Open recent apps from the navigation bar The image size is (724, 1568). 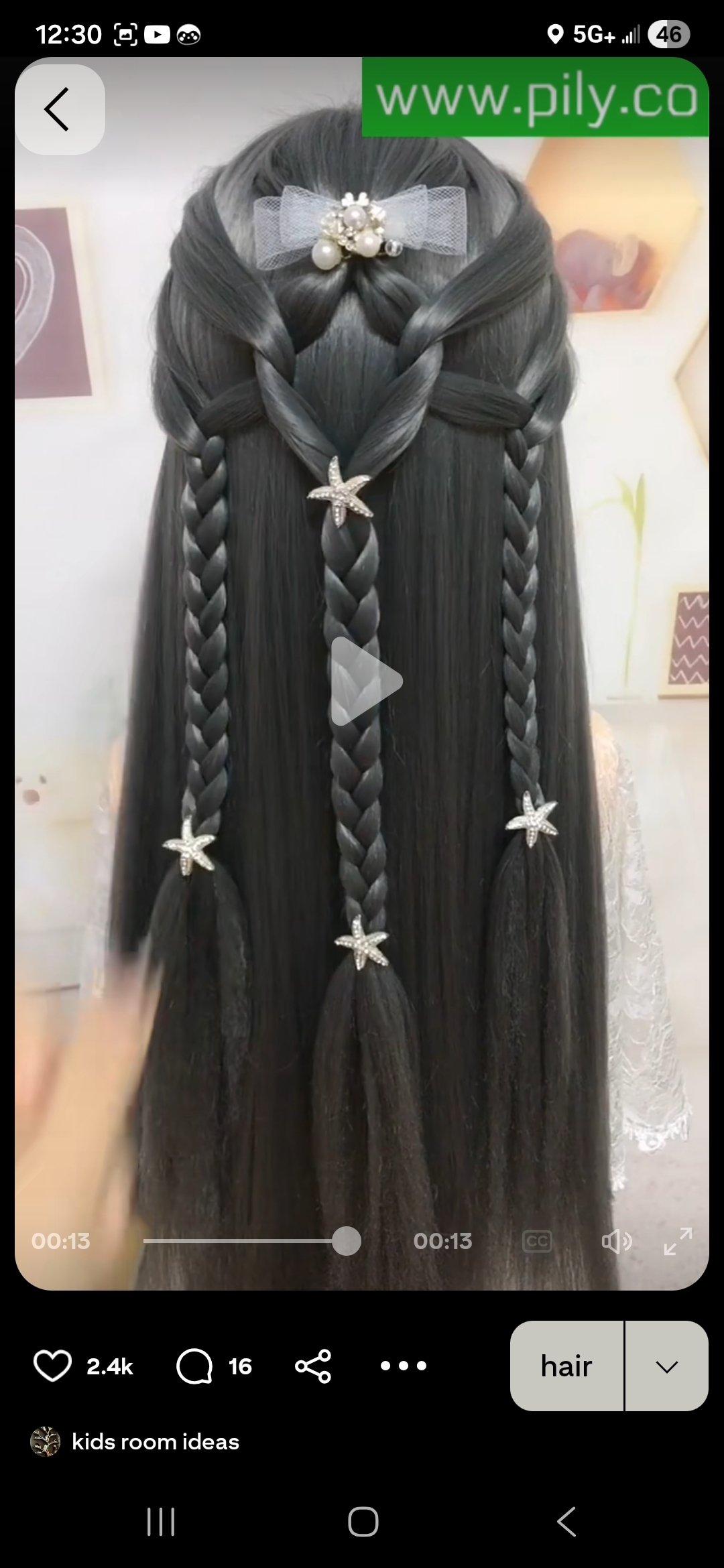(161, 1522)
